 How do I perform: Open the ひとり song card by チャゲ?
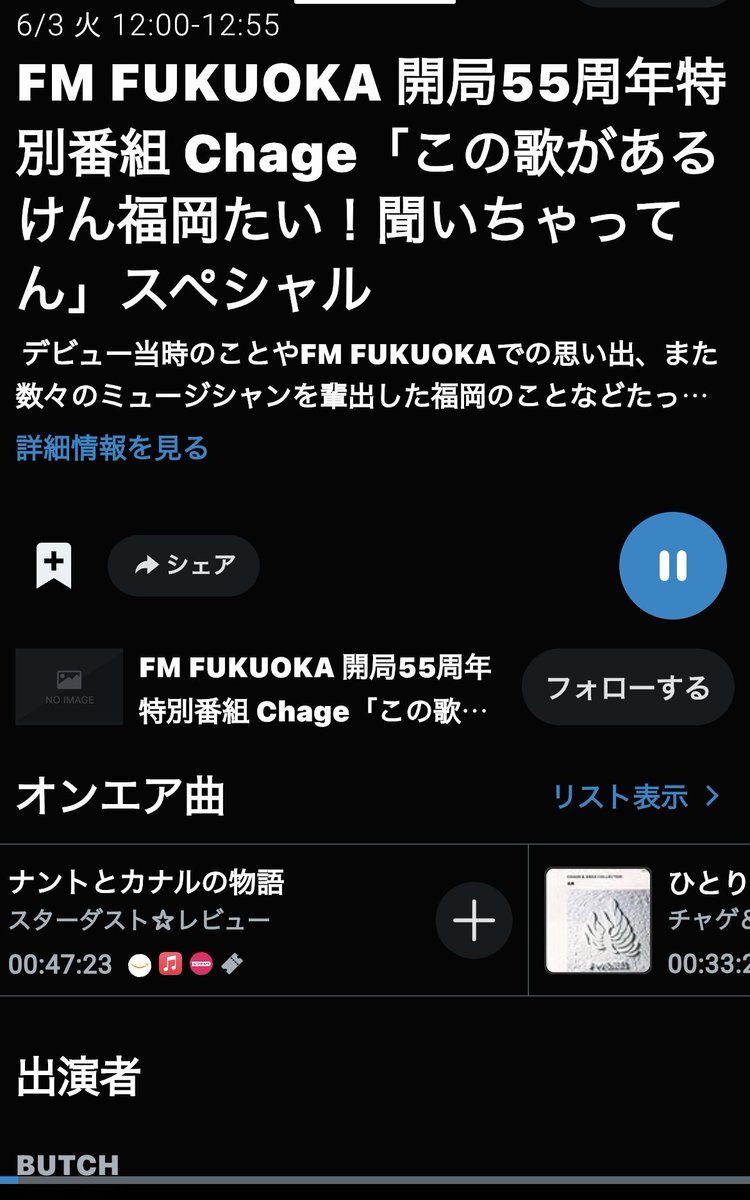[x=640, y=920]
